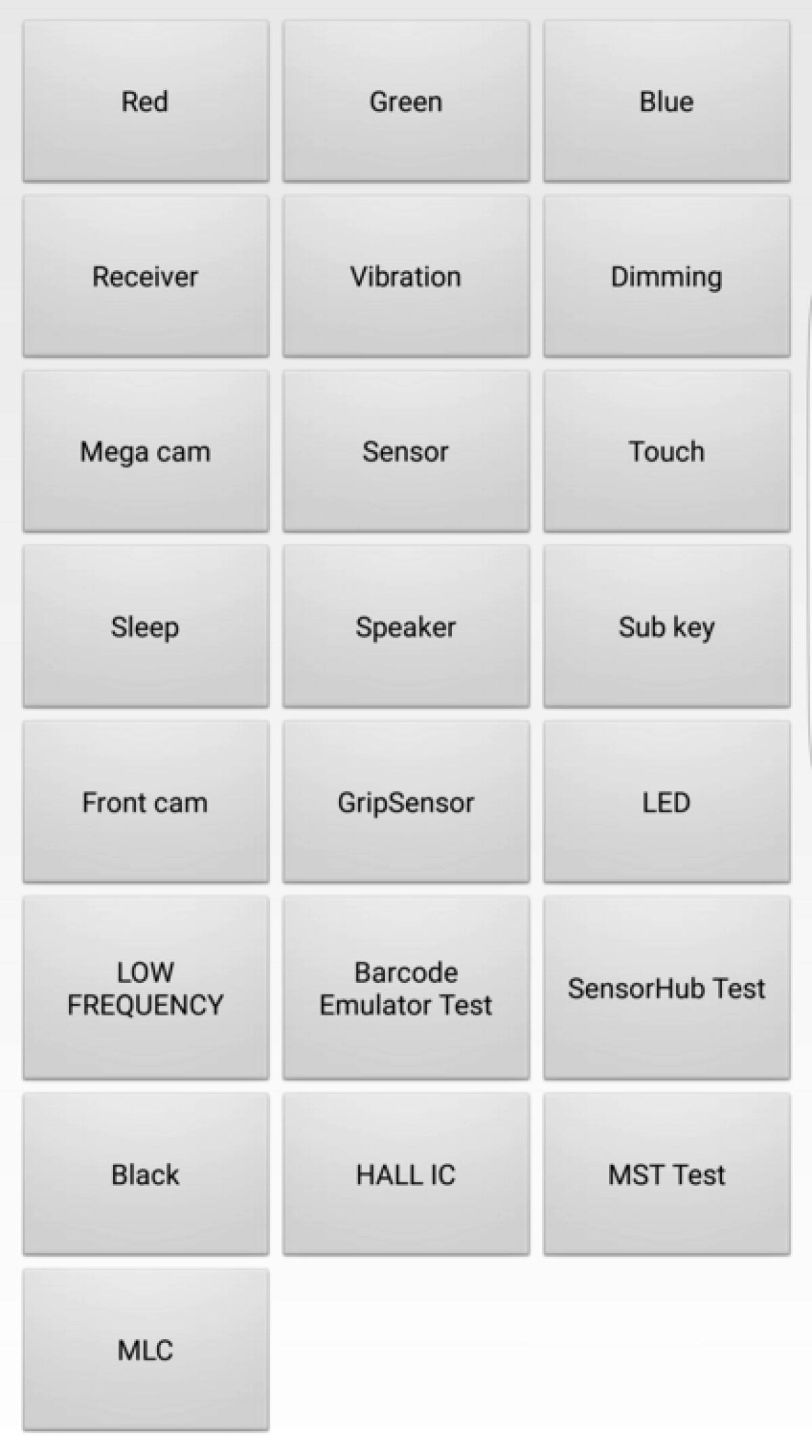Open the Sensor diagnostics screen

406,451
